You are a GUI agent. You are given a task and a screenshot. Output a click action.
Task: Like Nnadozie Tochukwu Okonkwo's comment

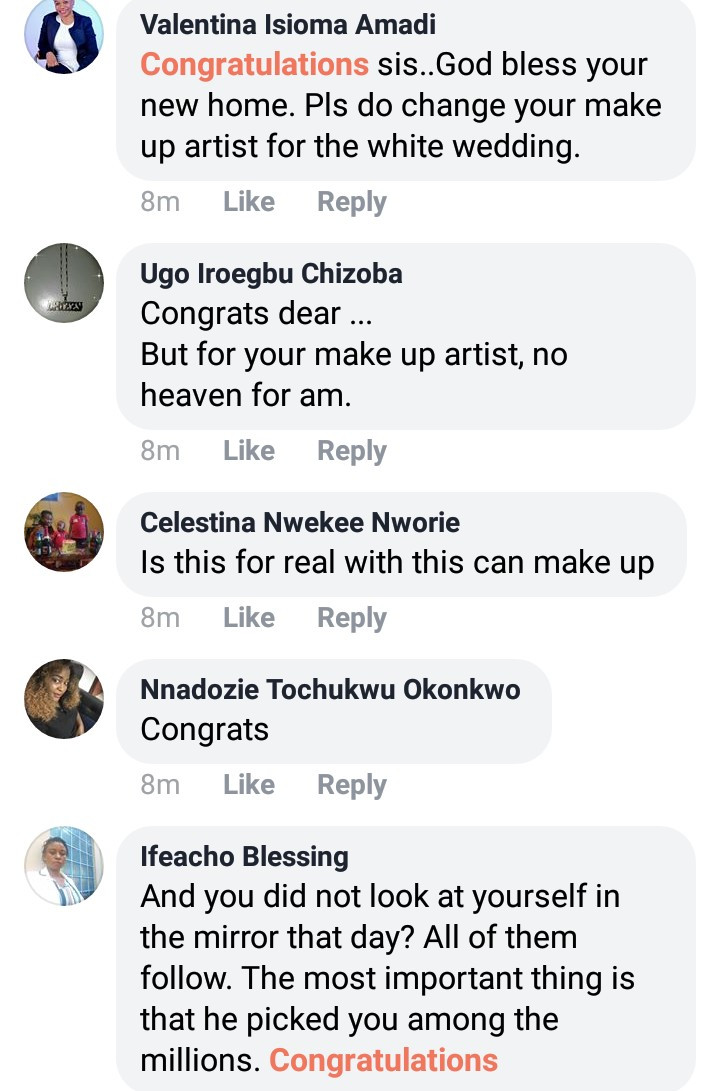(249, 785)
